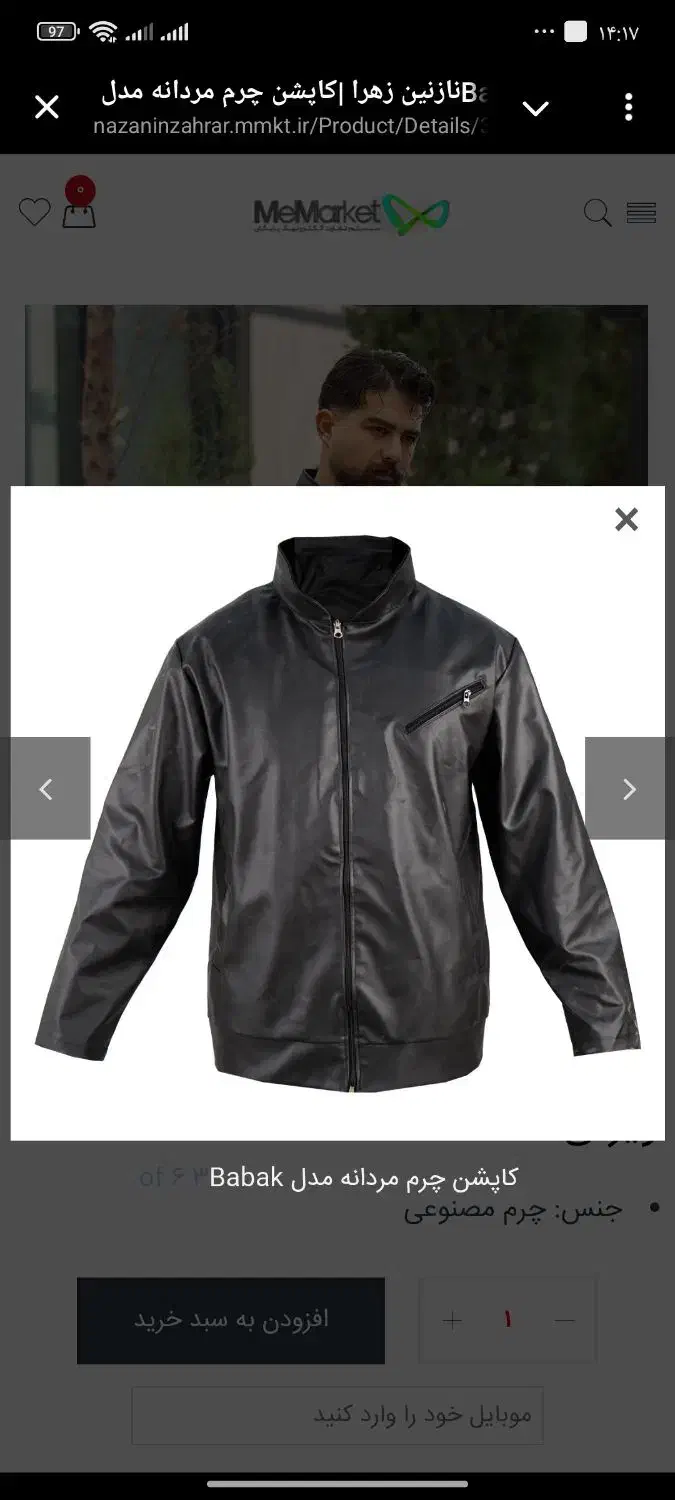Show the next product image

(626, 789)
